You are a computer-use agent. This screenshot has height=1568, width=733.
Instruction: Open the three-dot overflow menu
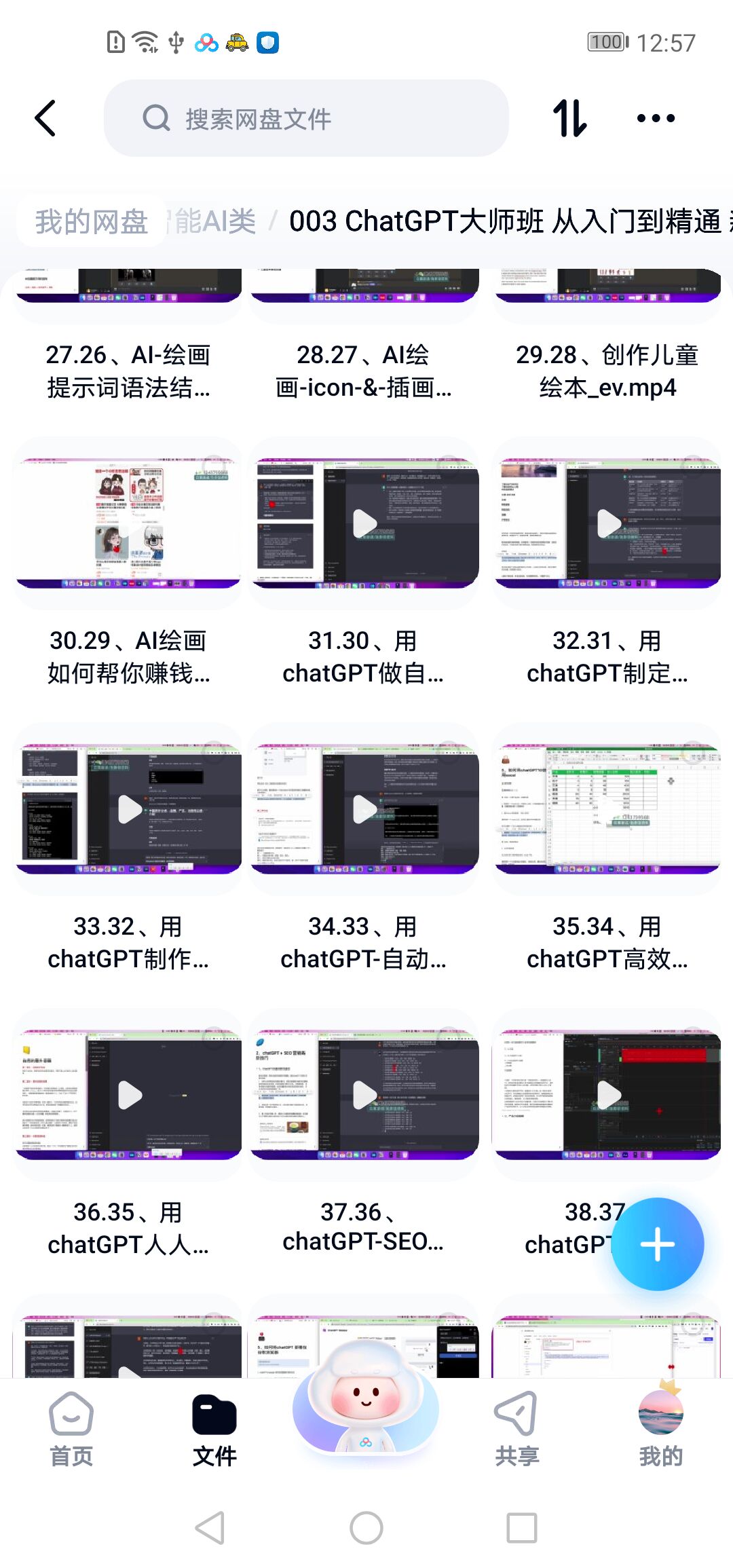click(x=656, y=119)
